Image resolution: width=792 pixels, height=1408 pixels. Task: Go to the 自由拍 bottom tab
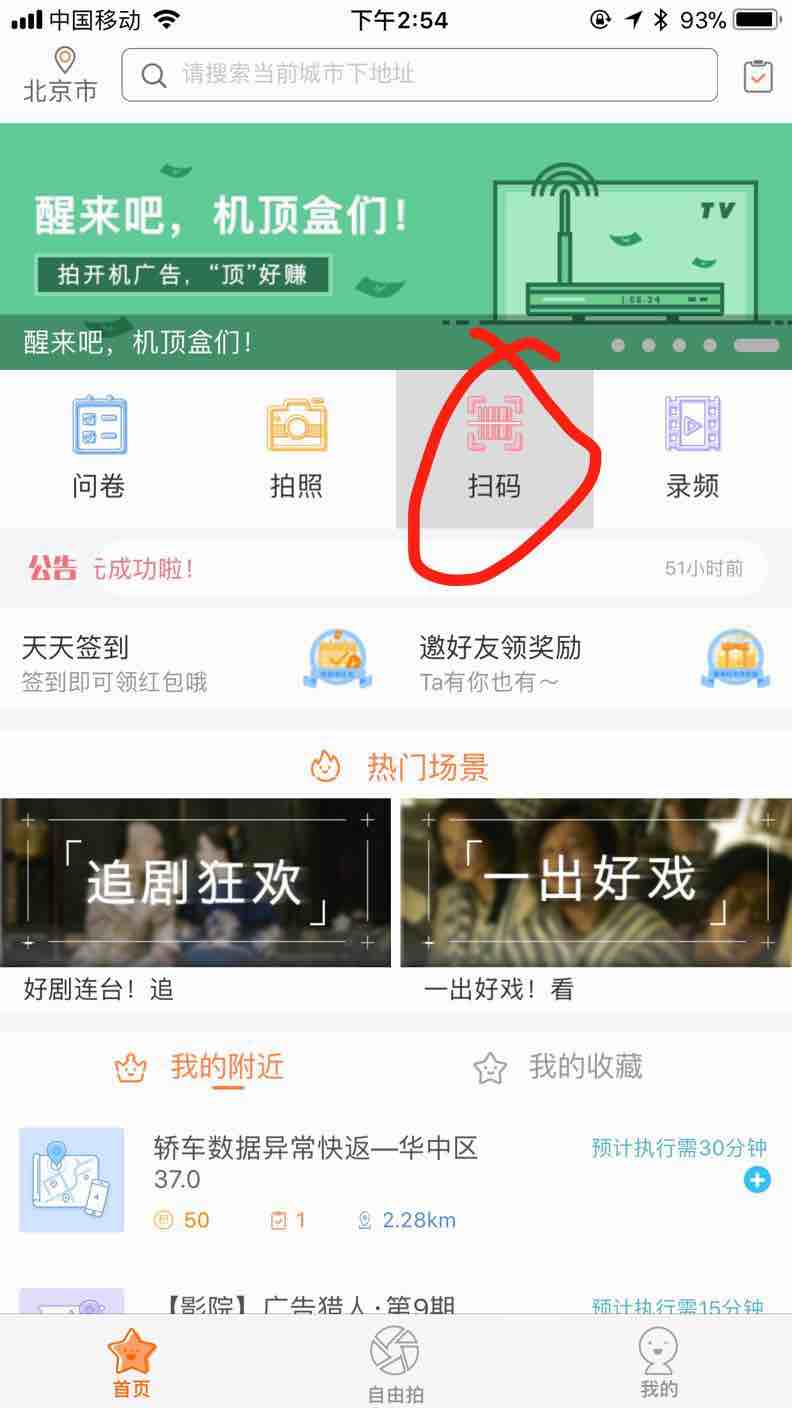coord(396,1364)
